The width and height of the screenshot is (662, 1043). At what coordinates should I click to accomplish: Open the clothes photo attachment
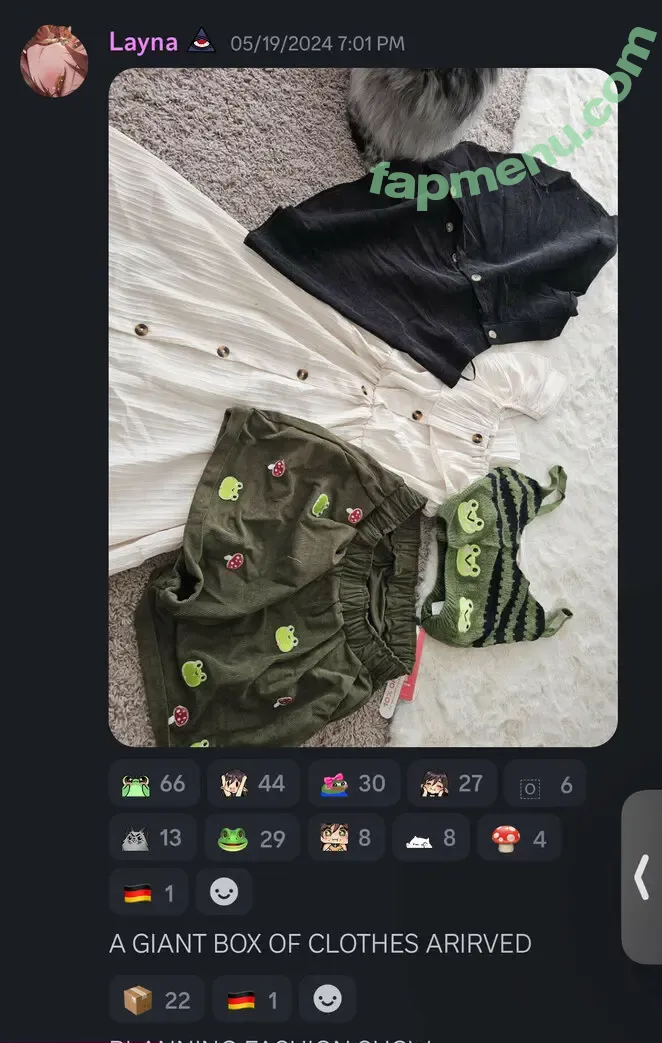[362, 407]
